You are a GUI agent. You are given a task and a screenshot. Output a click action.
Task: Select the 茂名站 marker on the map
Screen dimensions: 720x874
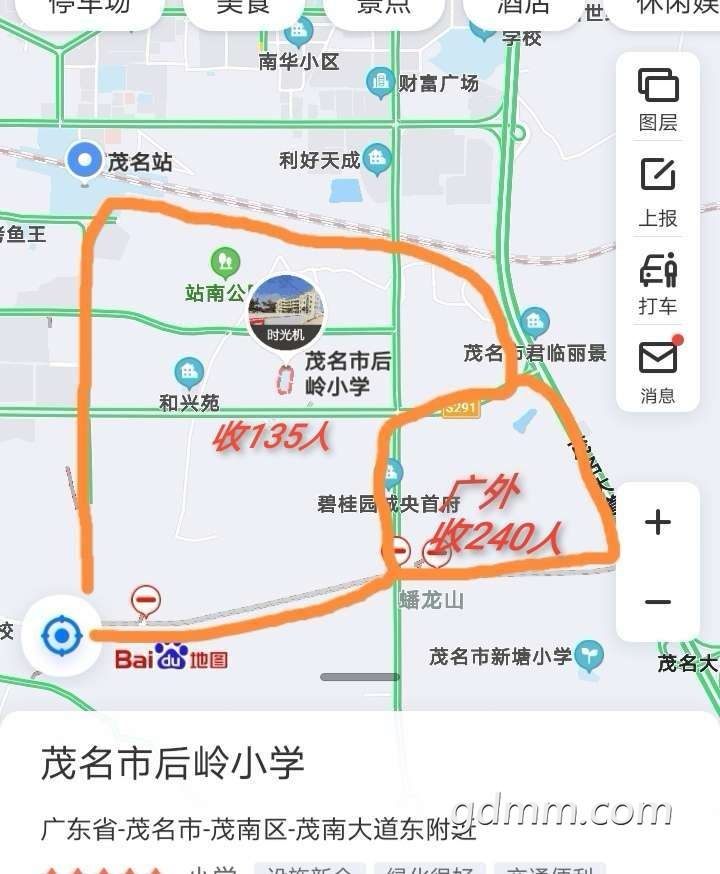tap(85, 159)
